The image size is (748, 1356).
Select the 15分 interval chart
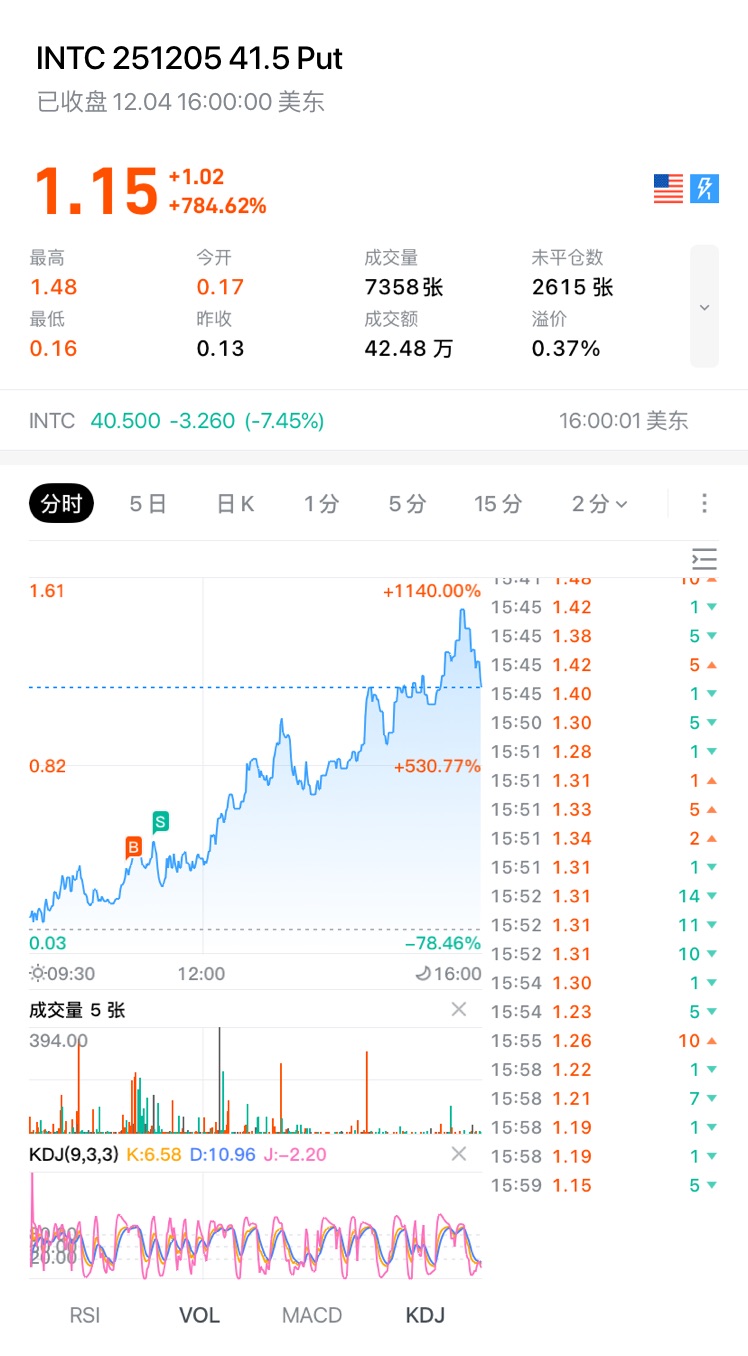coord(497,504)
